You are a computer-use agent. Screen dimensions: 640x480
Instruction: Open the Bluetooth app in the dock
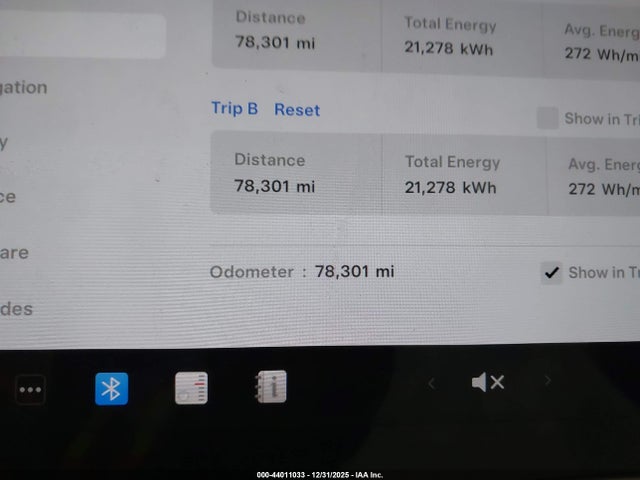(x=111, y=388)
